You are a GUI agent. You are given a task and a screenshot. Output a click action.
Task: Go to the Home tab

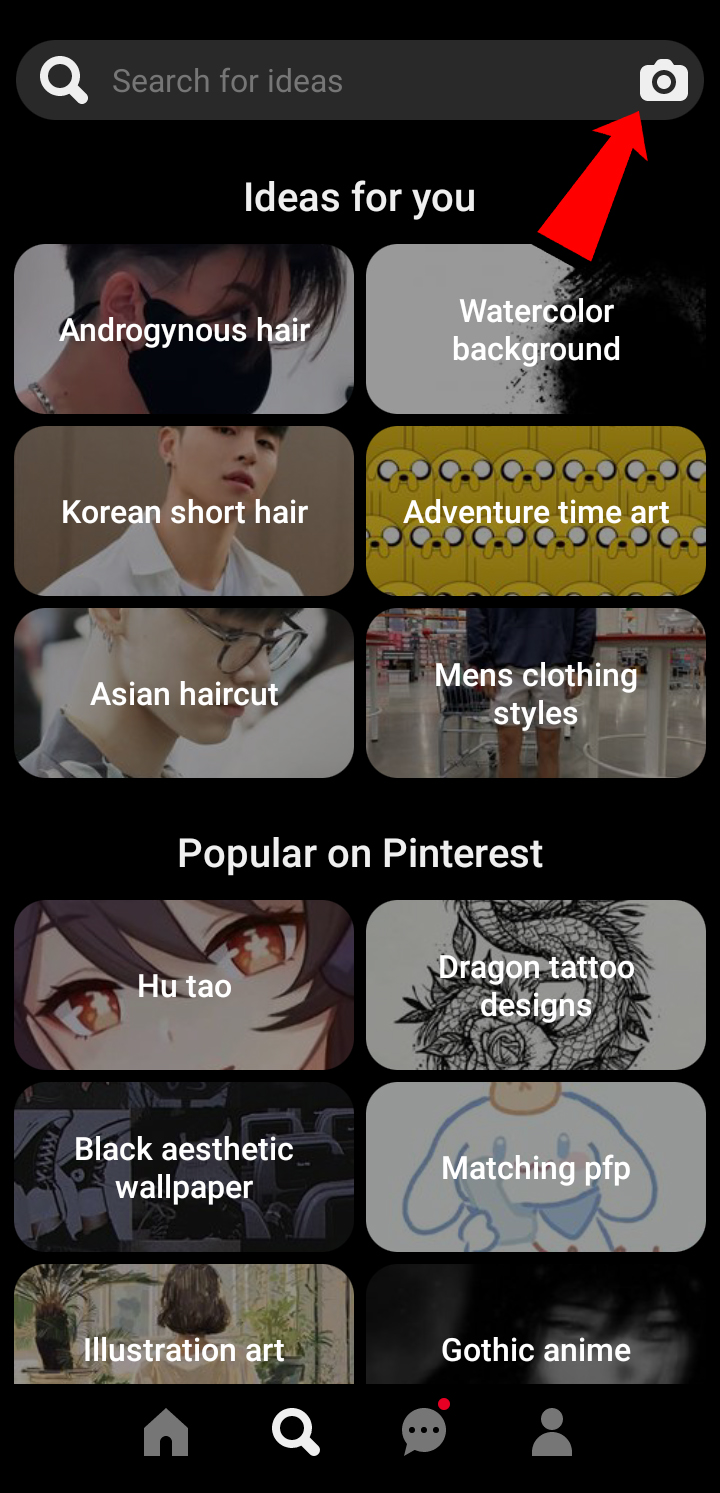point(166,1433)
